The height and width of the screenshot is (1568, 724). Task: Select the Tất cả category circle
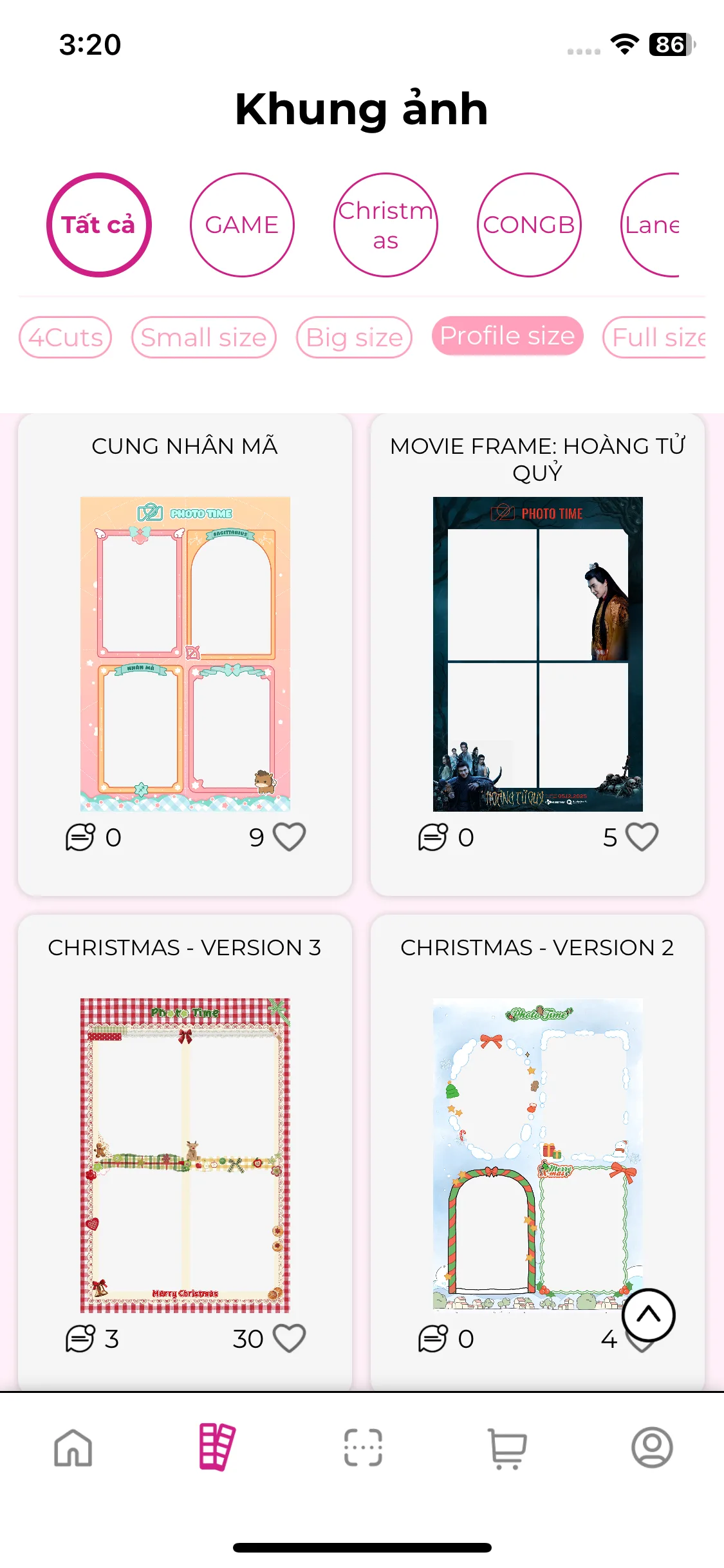point(98,225)
